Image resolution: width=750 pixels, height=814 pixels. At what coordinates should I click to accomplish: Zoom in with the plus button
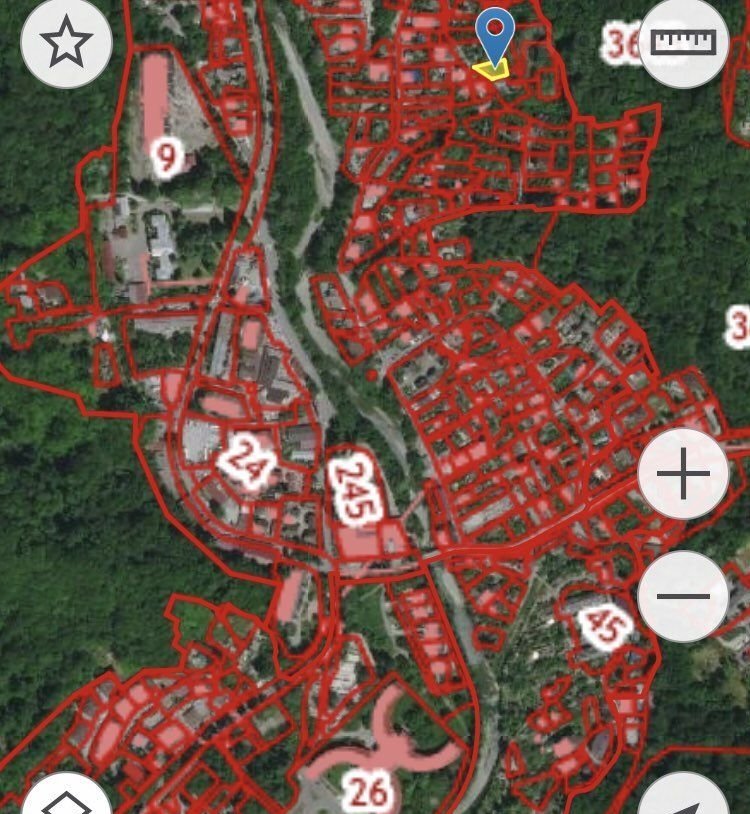[x=683, y=474]
